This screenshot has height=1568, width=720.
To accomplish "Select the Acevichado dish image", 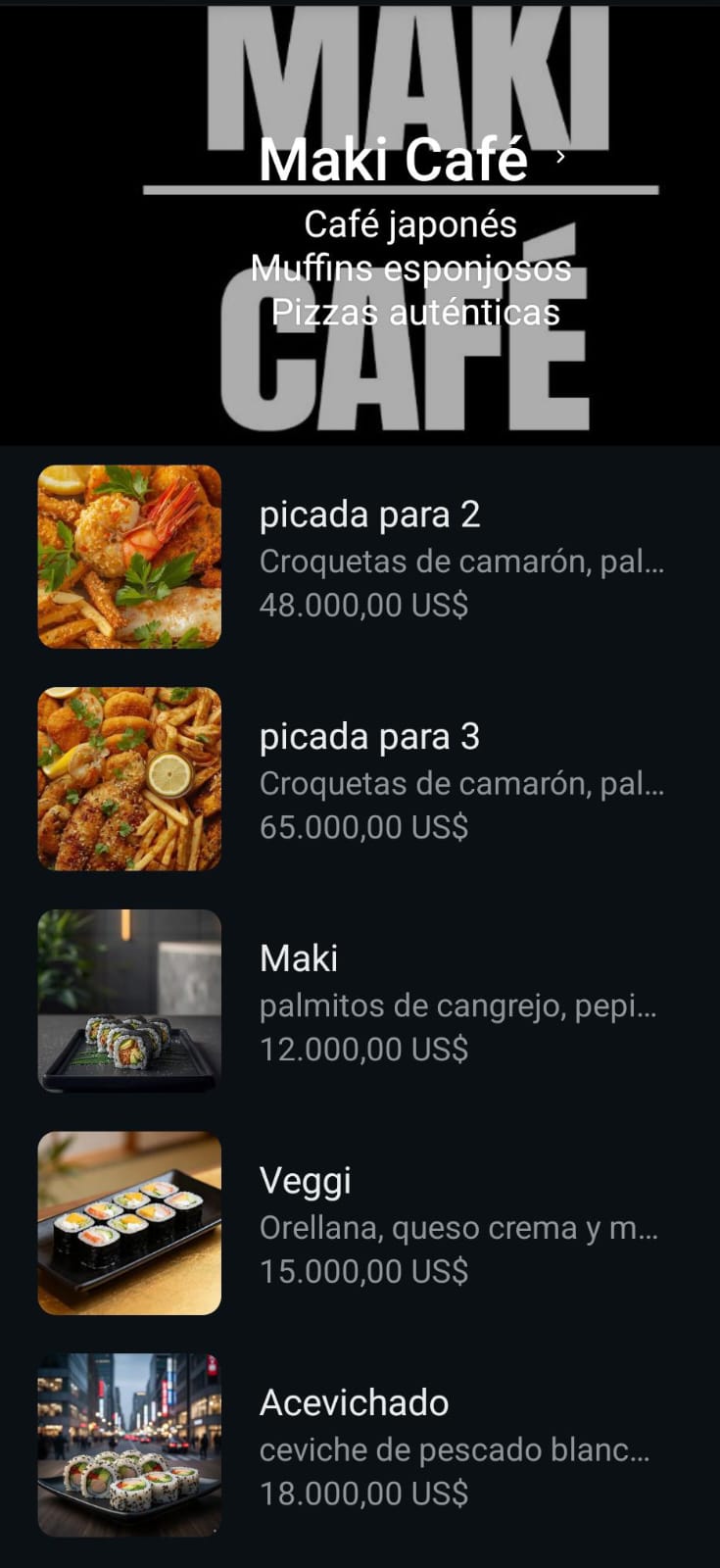I will [128, 1445].
